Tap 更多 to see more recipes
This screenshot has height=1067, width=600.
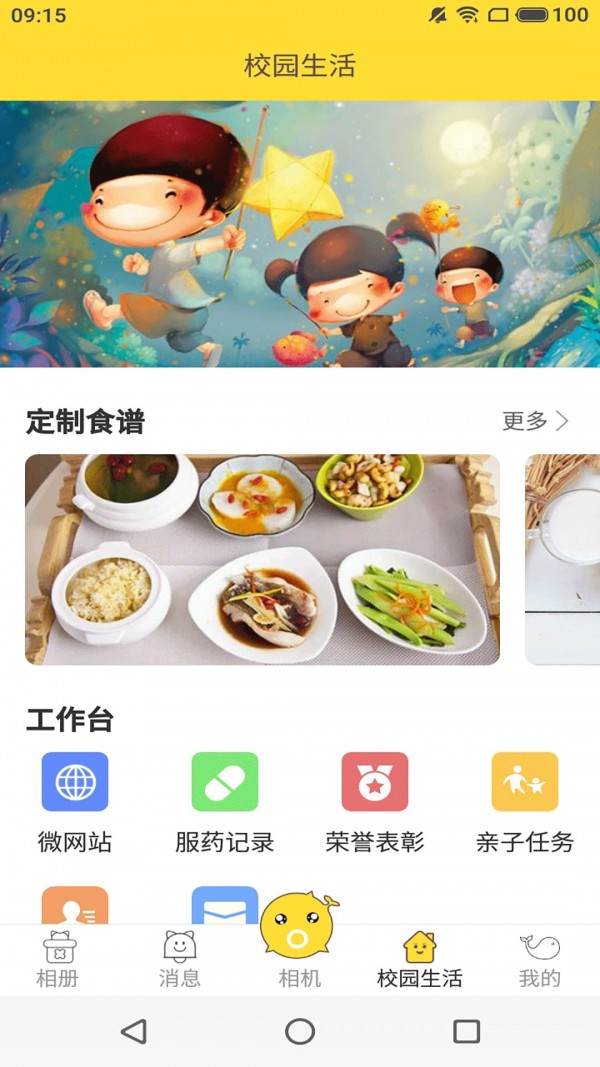(x=535, y=421)
